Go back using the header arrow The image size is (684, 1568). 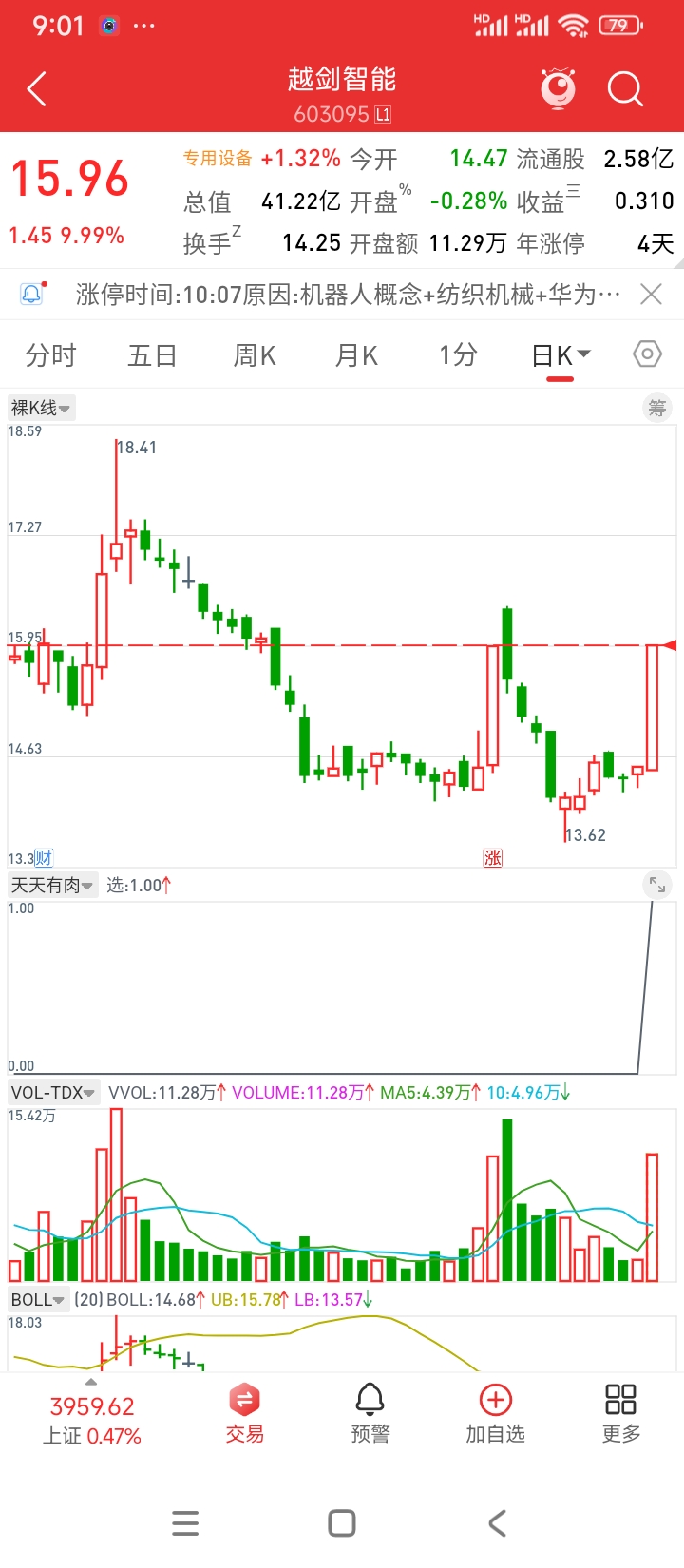pyautogui.click(x=37, y=89)
